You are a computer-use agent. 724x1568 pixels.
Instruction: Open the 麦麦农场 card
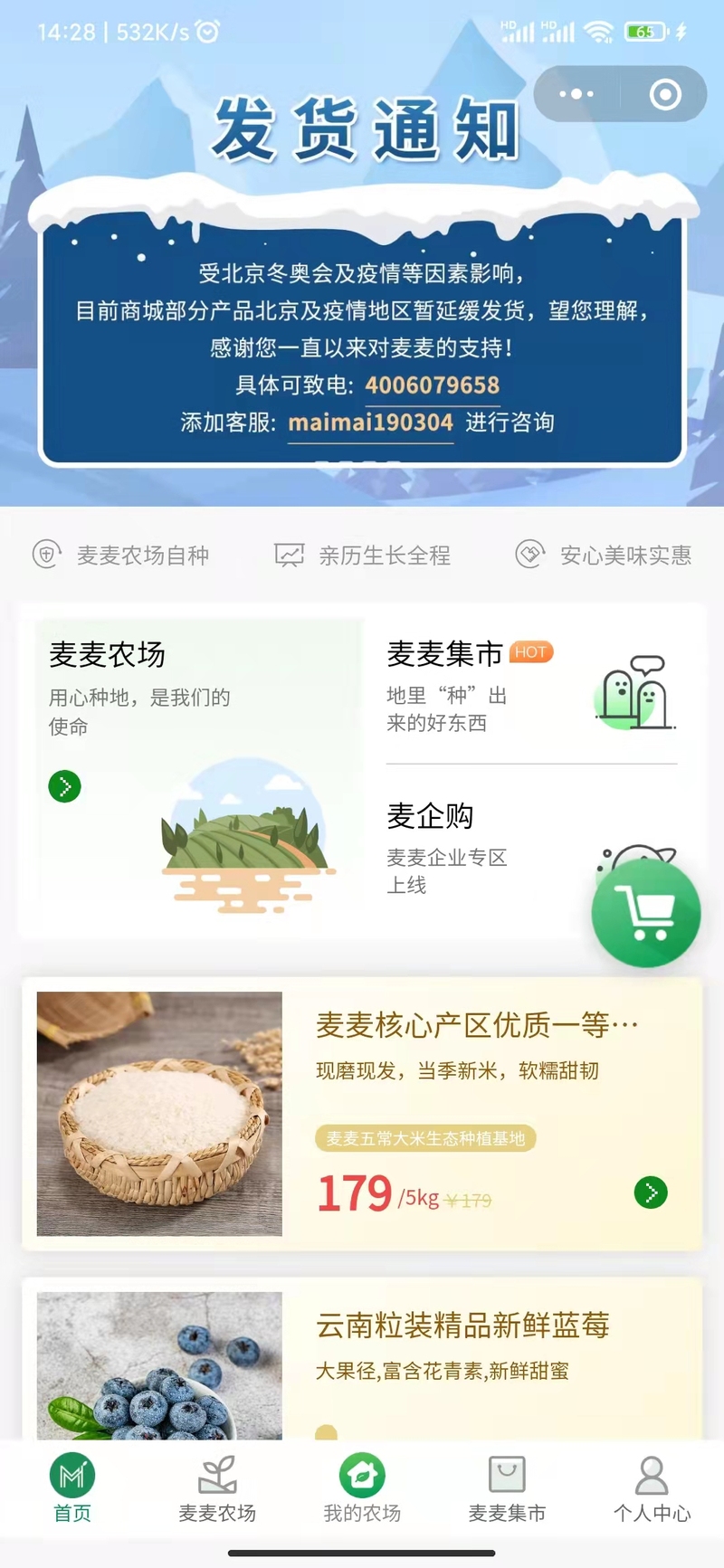pos(195,769)
